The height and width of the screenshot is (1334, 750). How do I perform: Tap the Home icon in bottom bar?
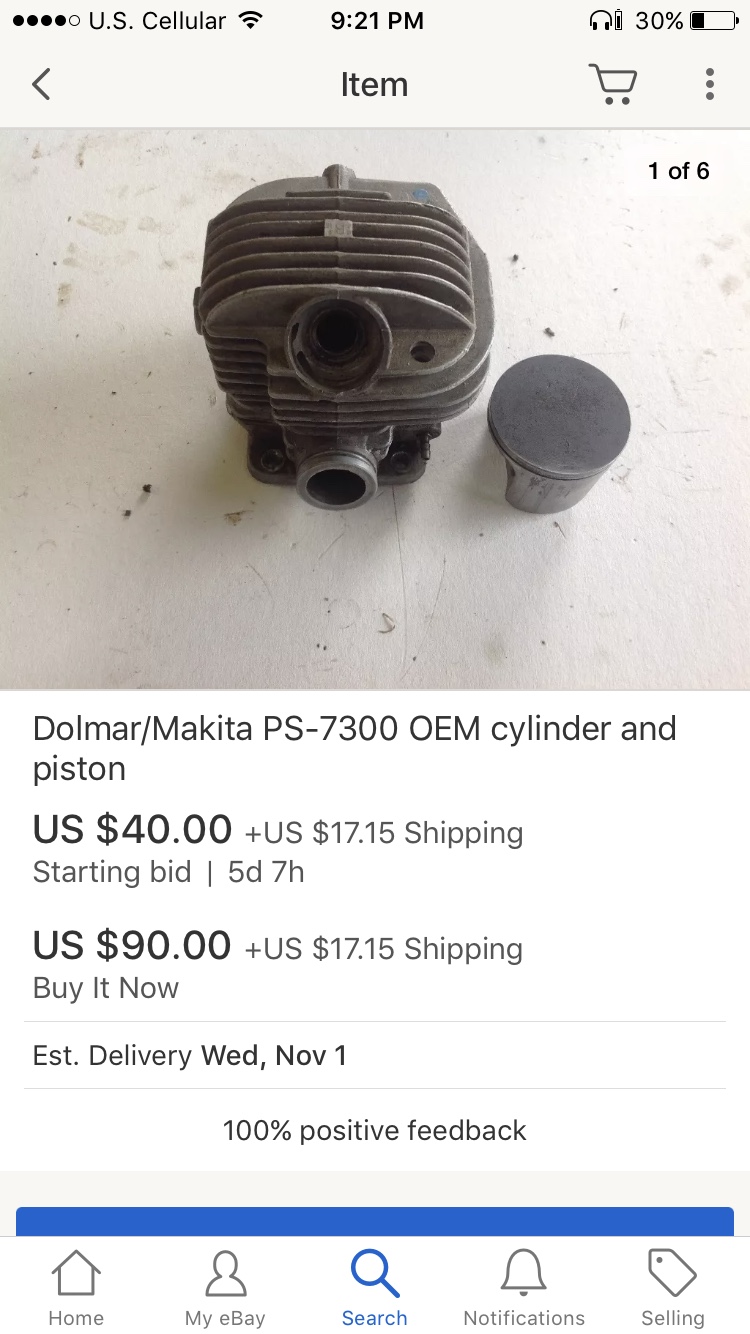point(75,1285)
